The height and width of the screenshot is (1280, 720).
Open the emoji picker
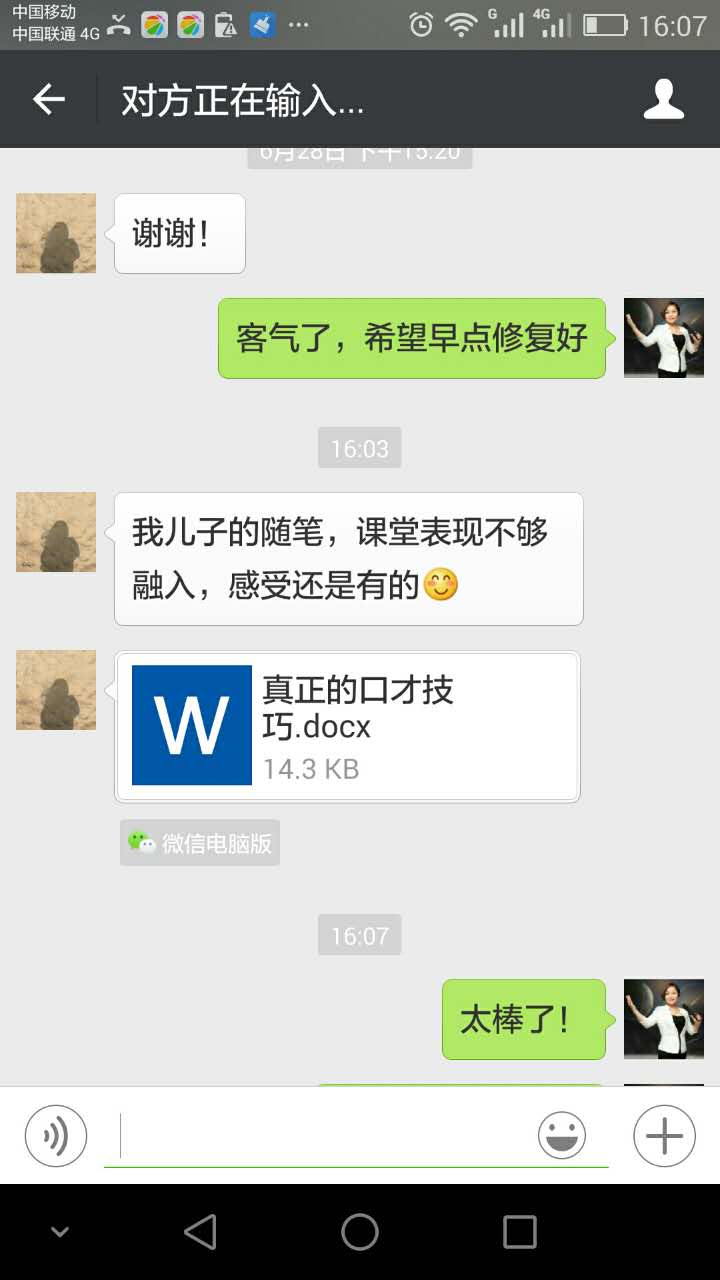point(562,1136)
